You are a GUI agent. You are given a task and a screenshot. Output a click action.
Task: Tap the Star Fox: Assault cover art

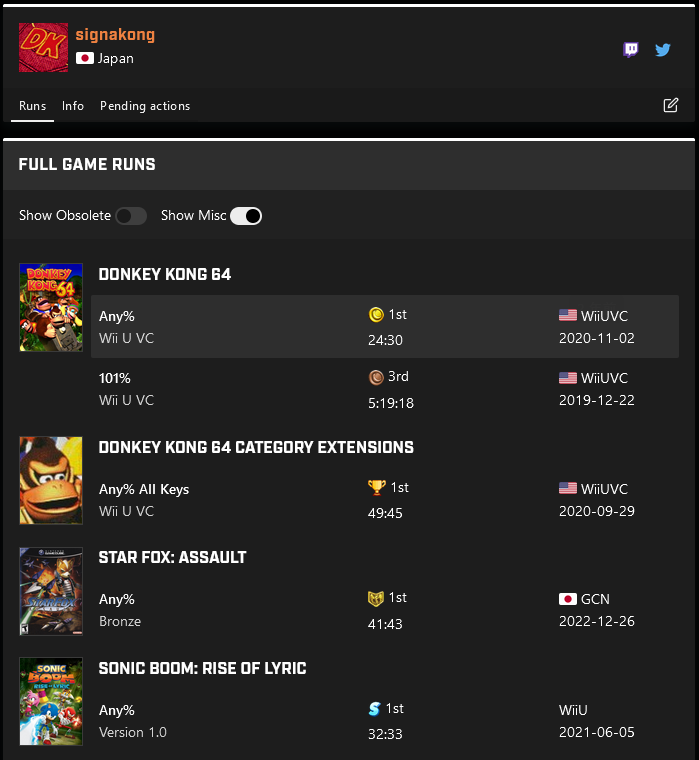51,592
